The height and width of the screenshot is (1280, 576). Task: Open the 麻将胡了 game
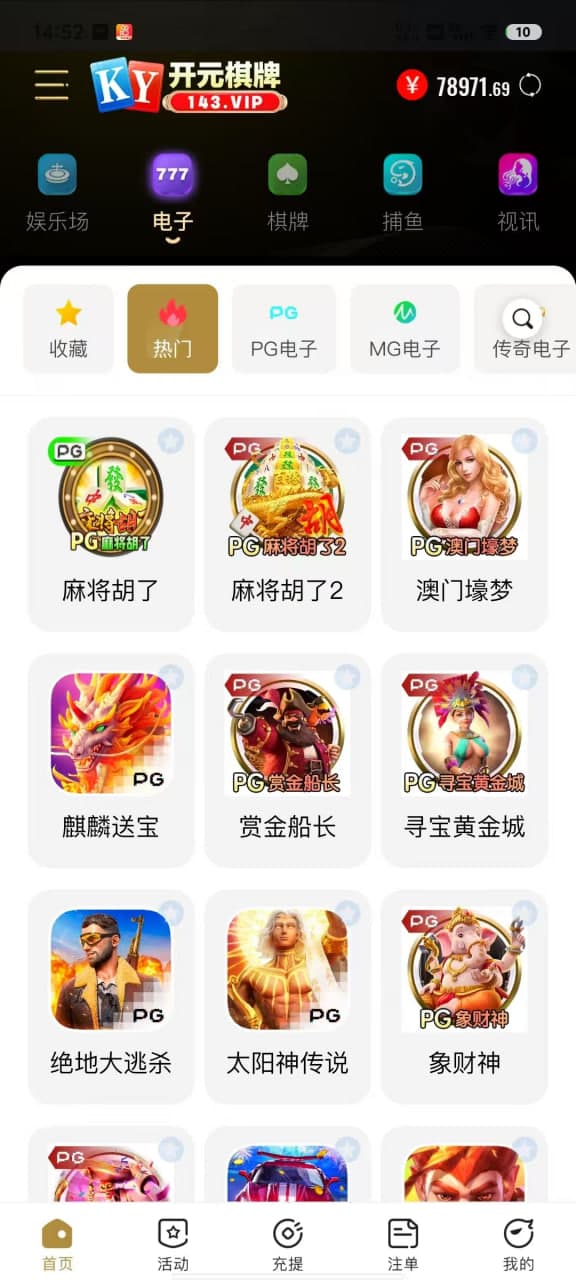[x=110, y=524]
